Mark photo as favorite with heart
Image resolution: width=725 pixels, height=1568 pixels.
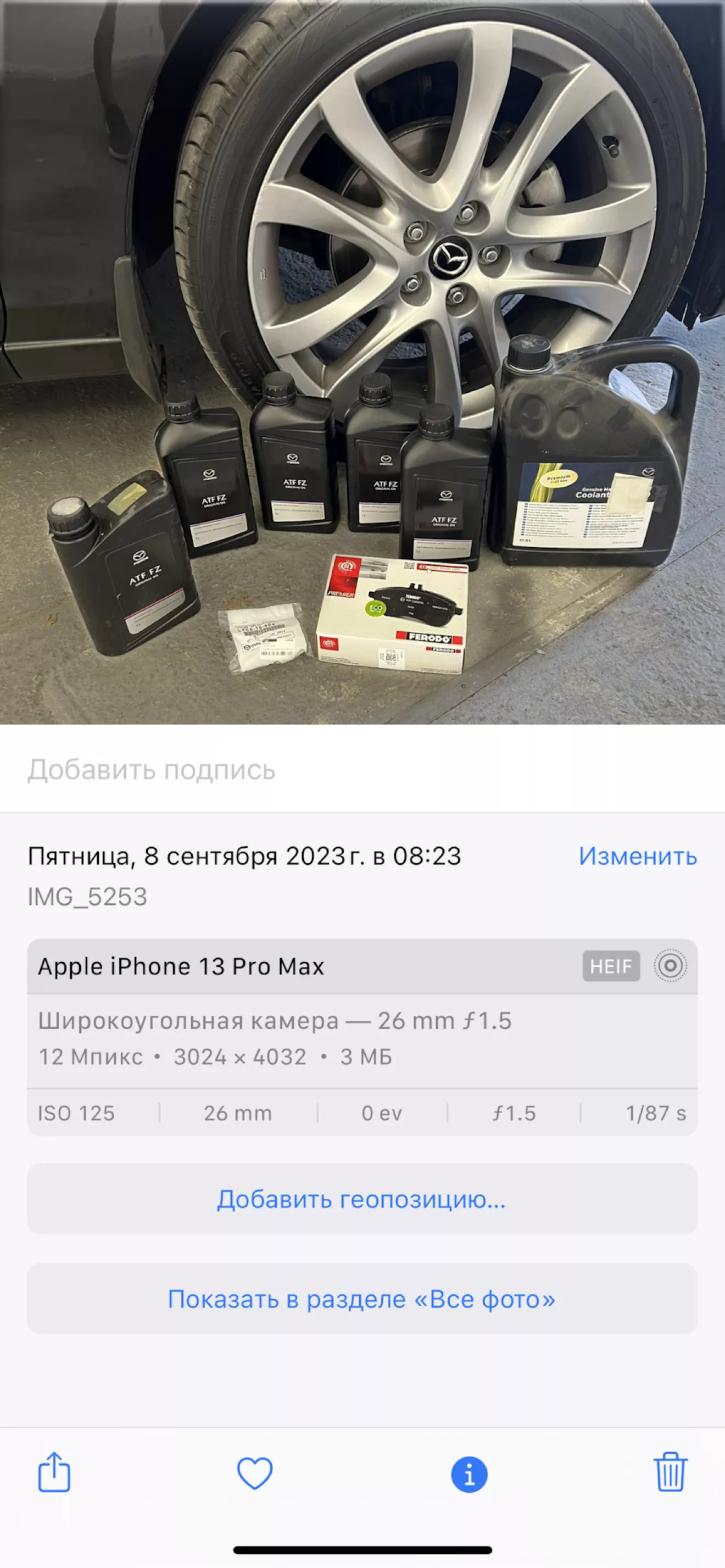point(254,1473)
